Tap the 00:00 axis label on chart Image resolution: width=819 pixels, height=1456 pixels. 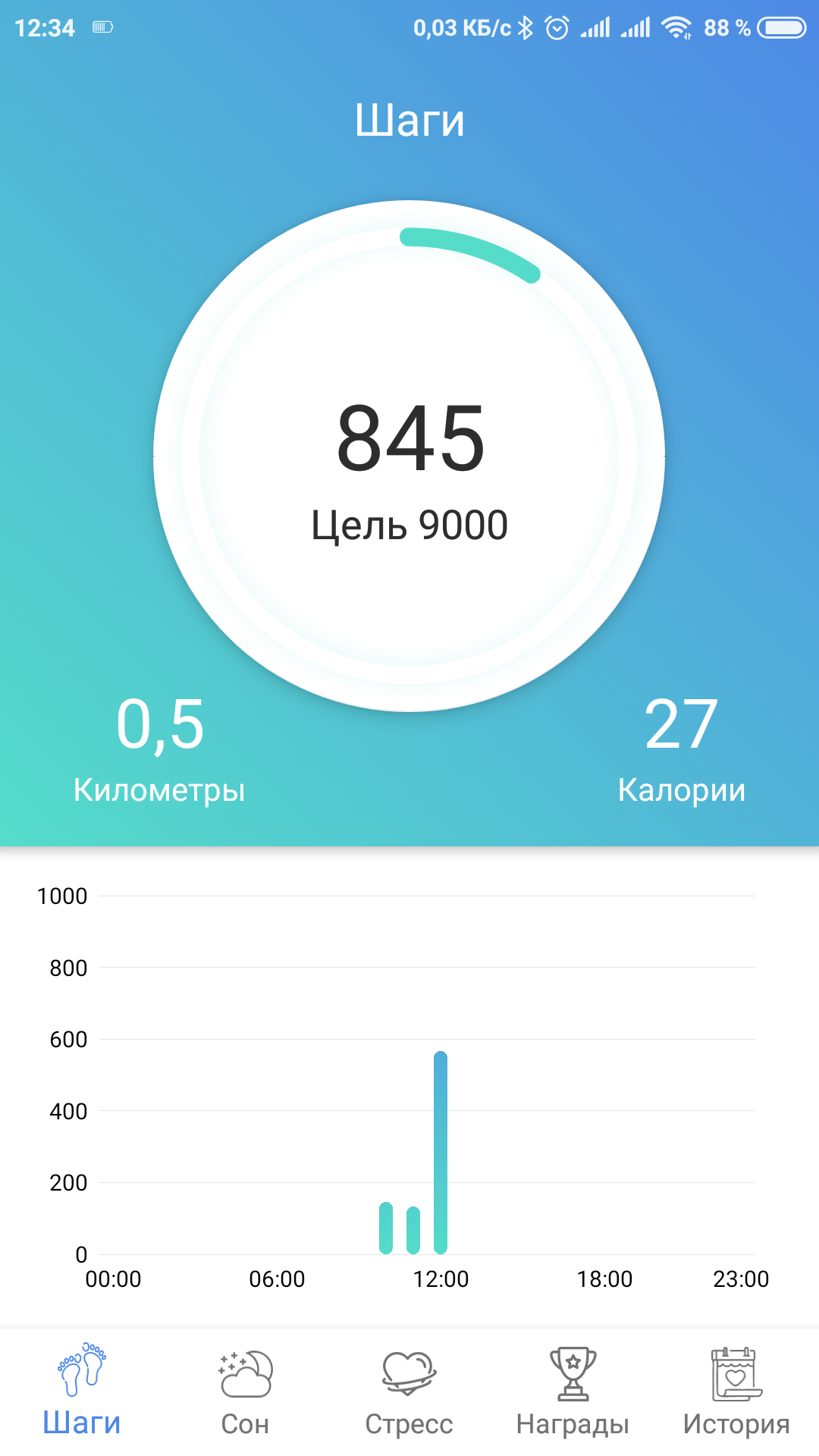tap(112, 1279)
